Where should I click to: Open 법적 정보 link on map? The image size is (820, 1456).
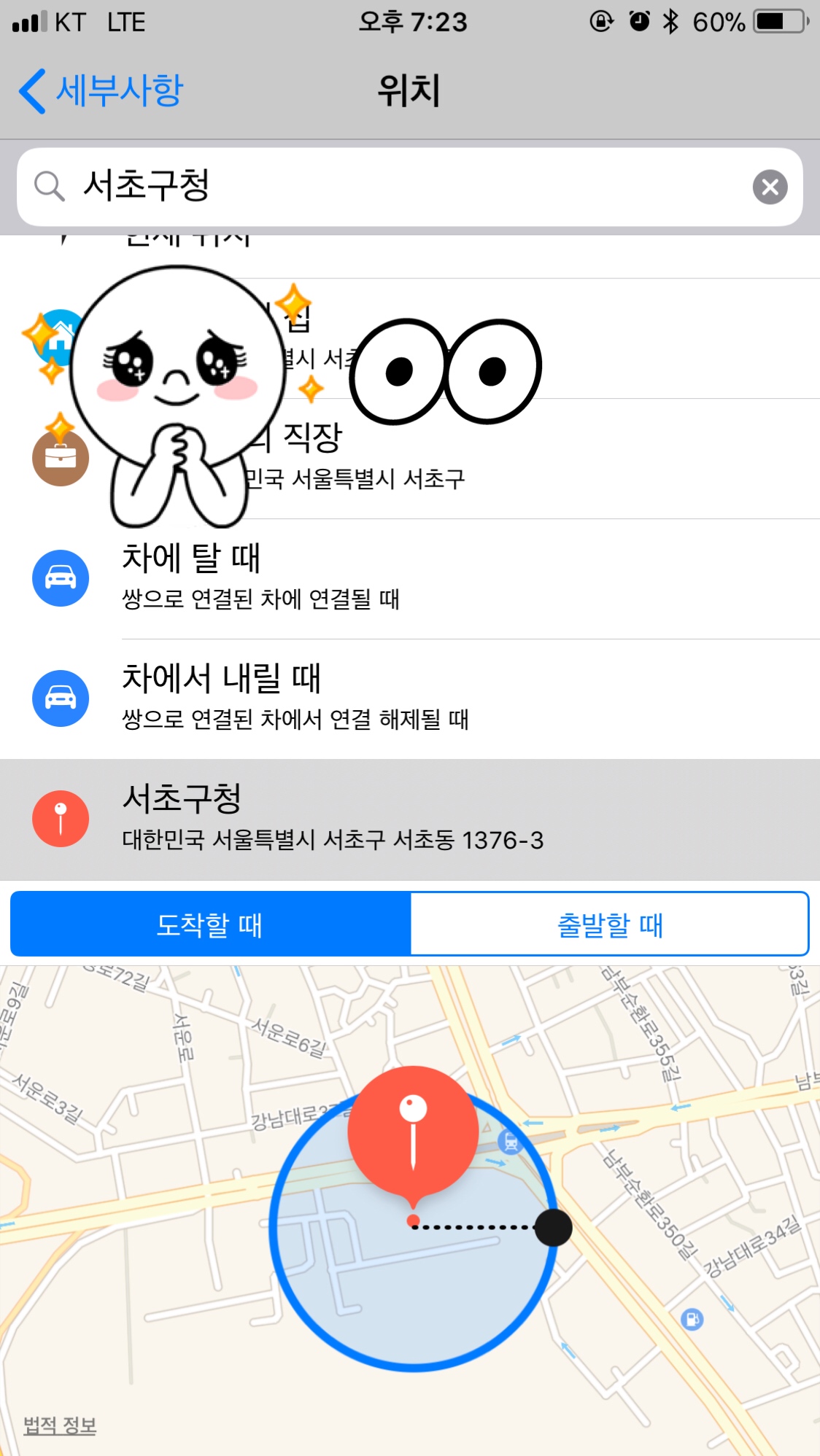coord(60,1425)
